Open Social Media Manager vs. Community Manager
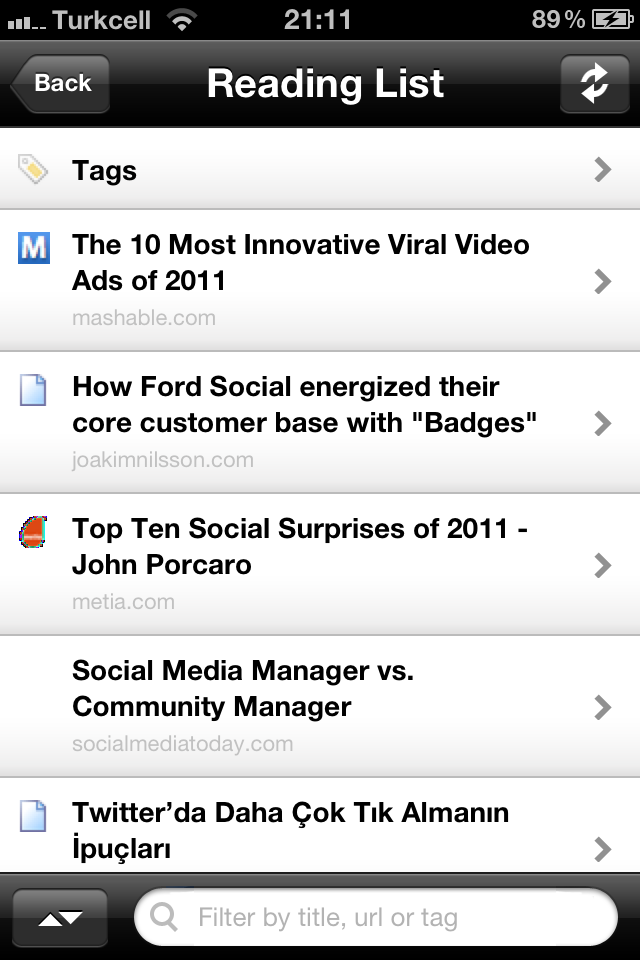 [320, 706]
